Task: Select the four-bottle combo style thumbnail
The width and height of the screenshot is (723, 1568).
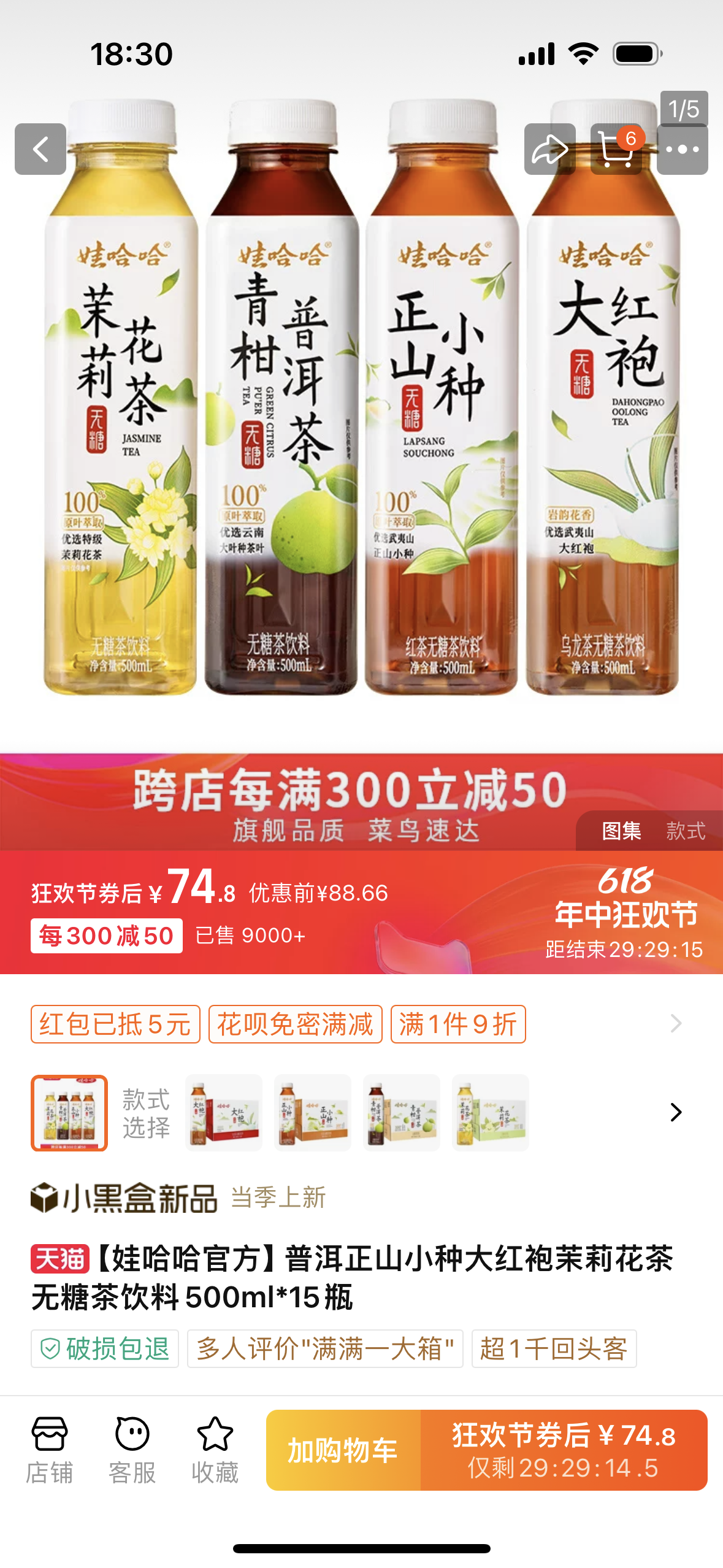Action: (x=69, y=1112)
